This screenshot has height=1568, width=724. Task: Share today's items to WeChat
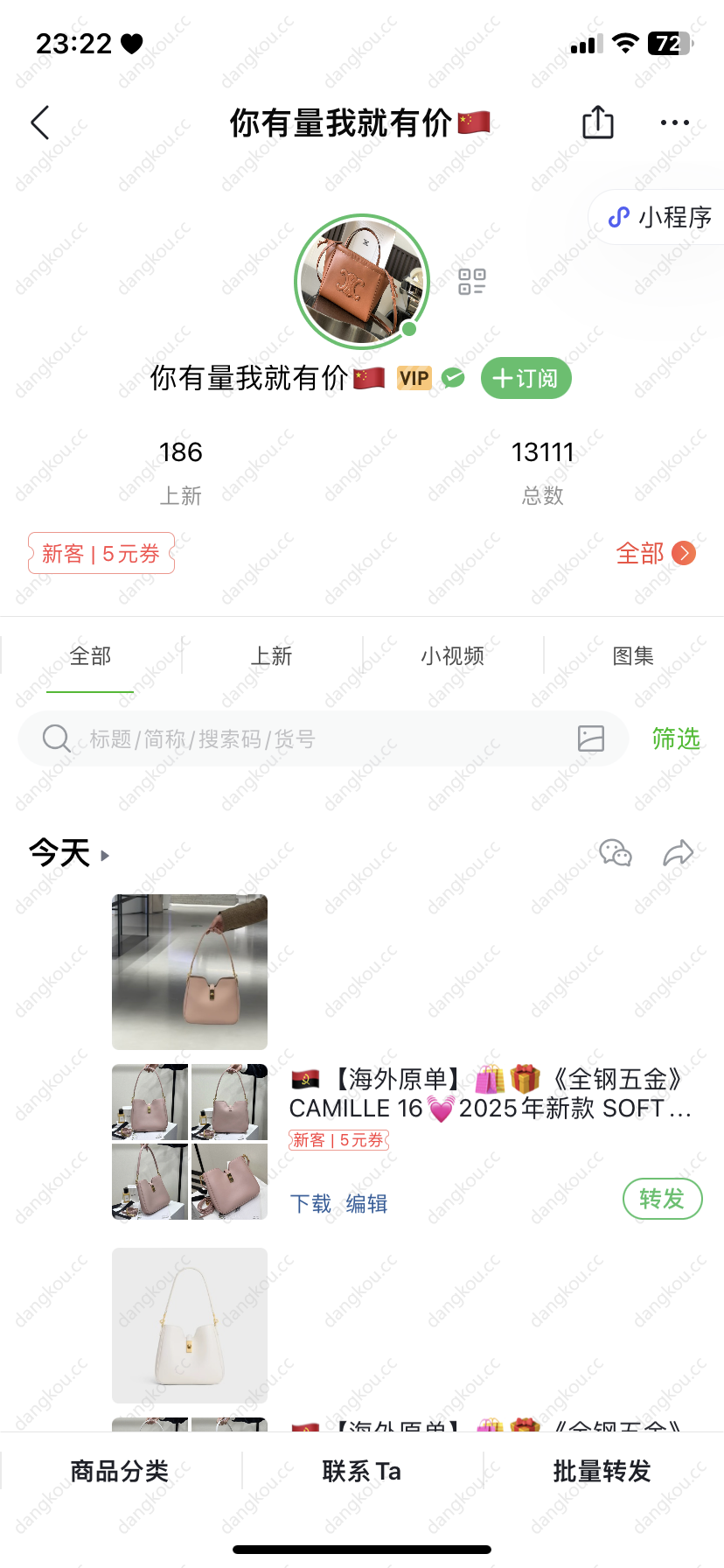point(616,852)
